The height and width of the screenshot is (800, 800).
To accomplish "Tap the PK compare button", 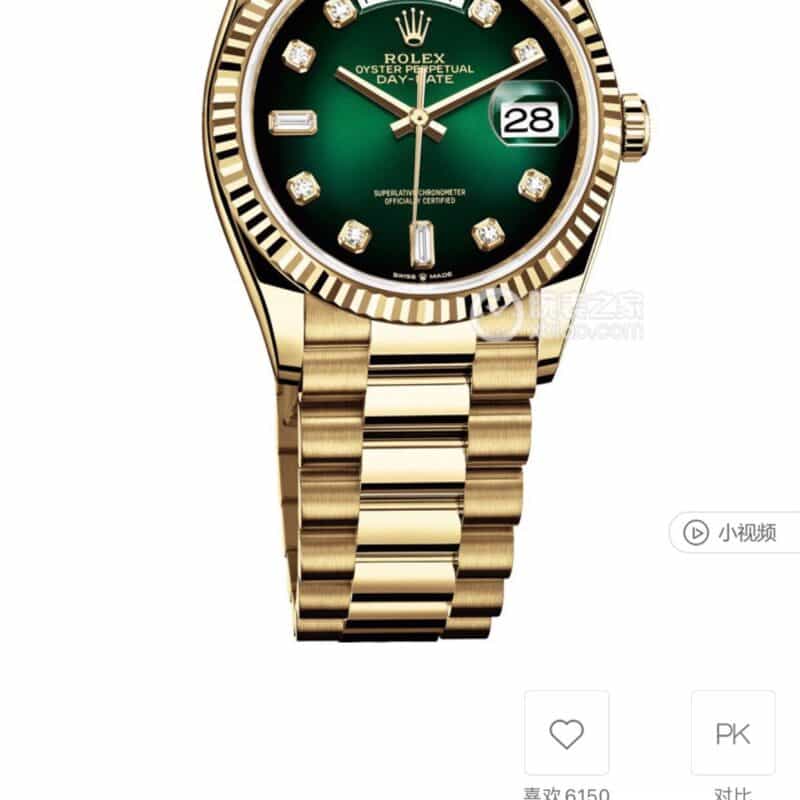I will tap(732, 733).
